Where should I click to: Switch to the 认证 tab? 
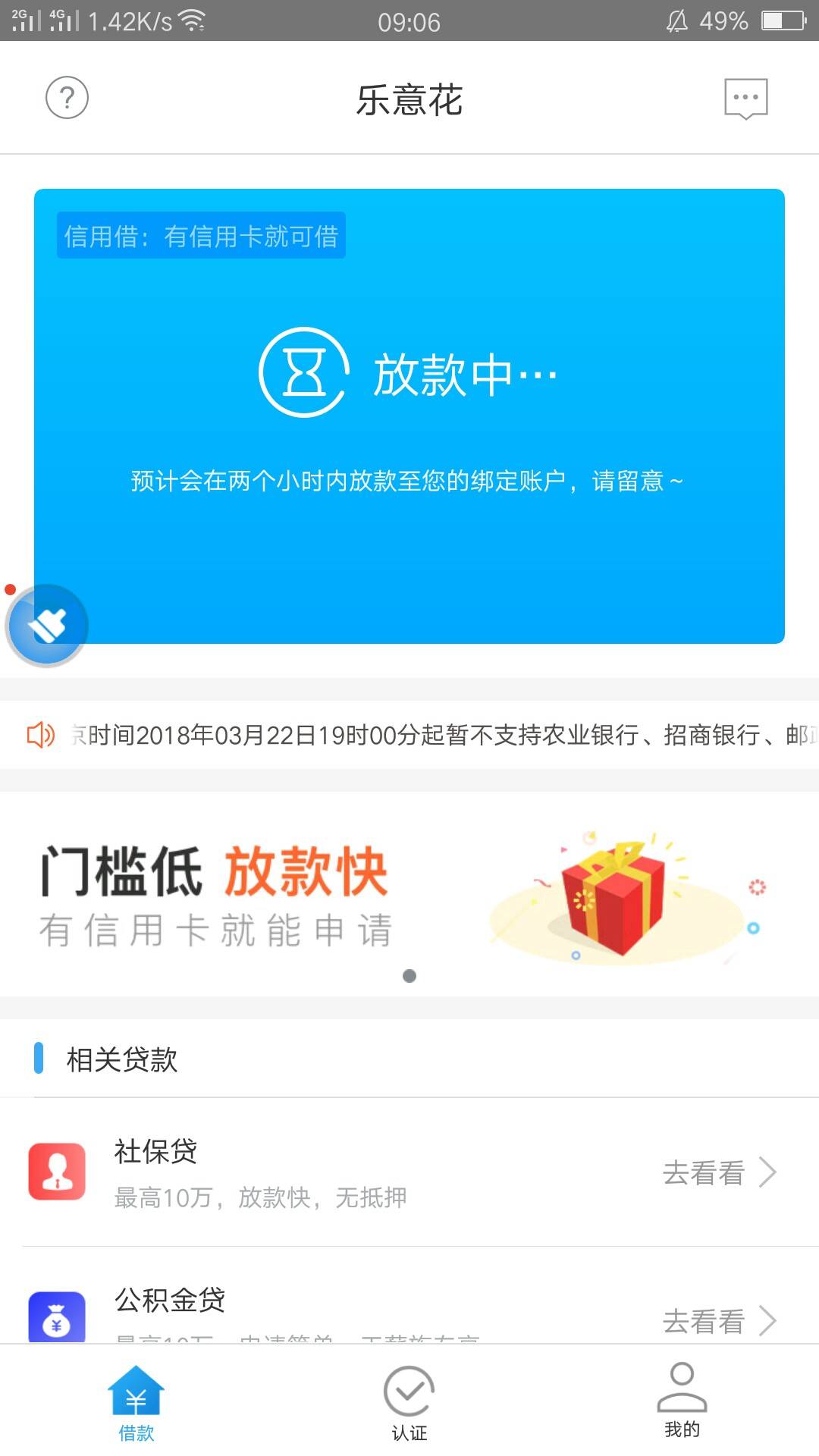click(409, 1404)
